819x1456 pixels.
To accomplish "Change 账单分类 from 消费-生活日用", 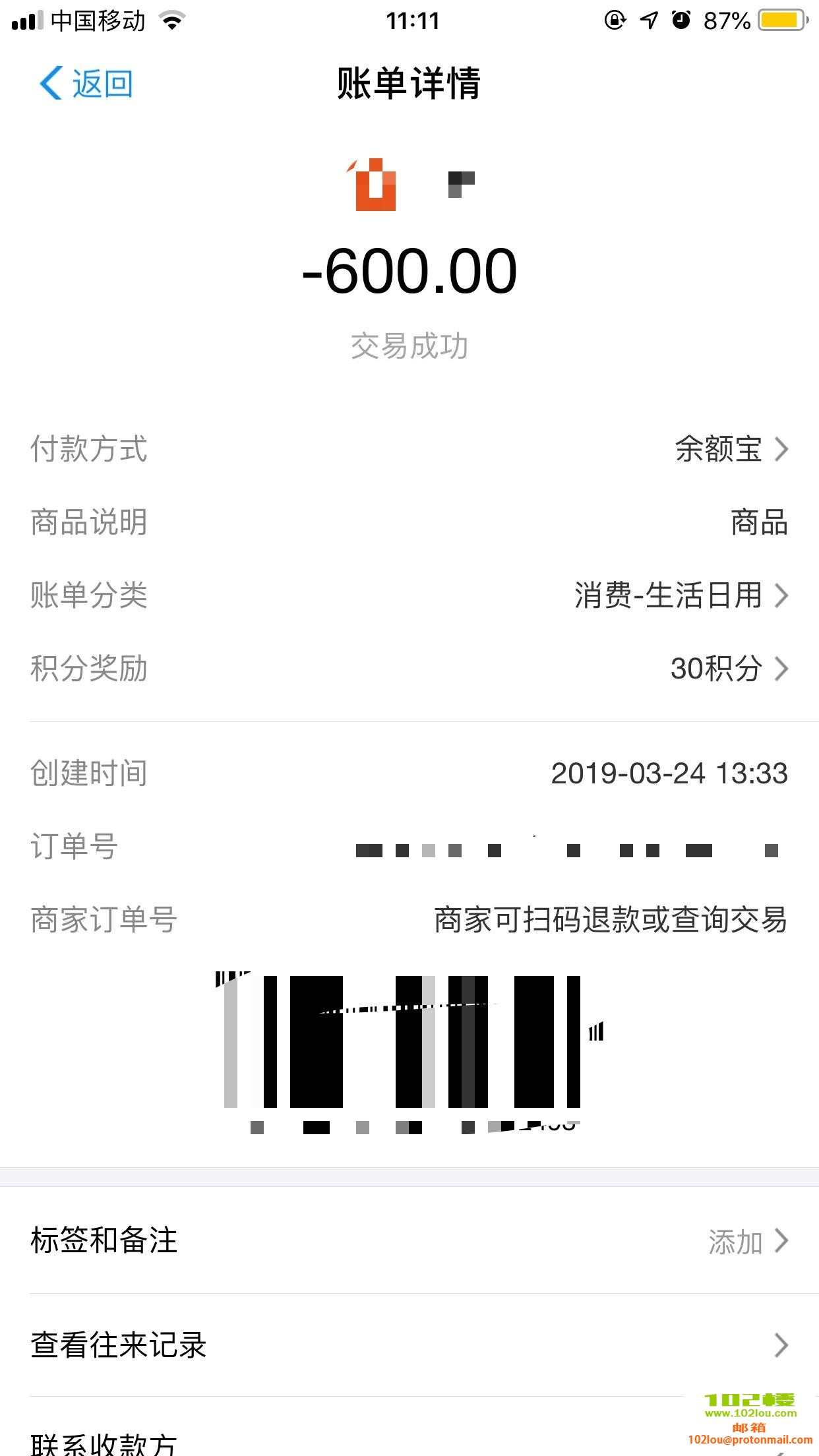I will pos(681,595).
